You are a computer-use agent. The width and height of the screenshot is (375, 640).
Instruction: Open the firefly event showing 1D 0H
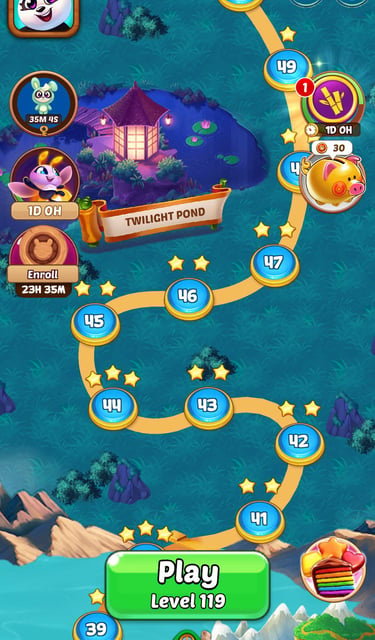coord(44,184)
